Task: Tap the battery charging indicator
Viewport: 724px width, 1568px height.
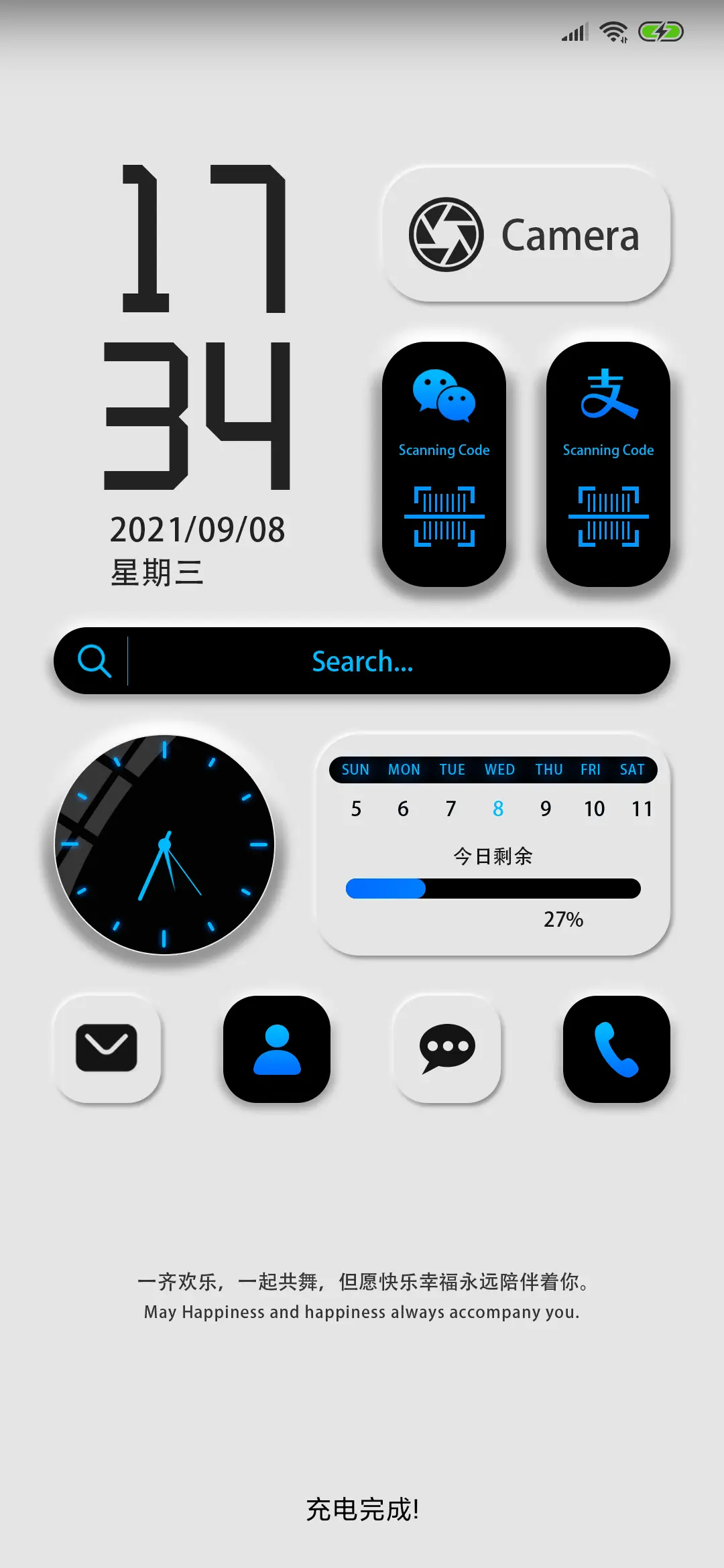Action: click(660, 29)
